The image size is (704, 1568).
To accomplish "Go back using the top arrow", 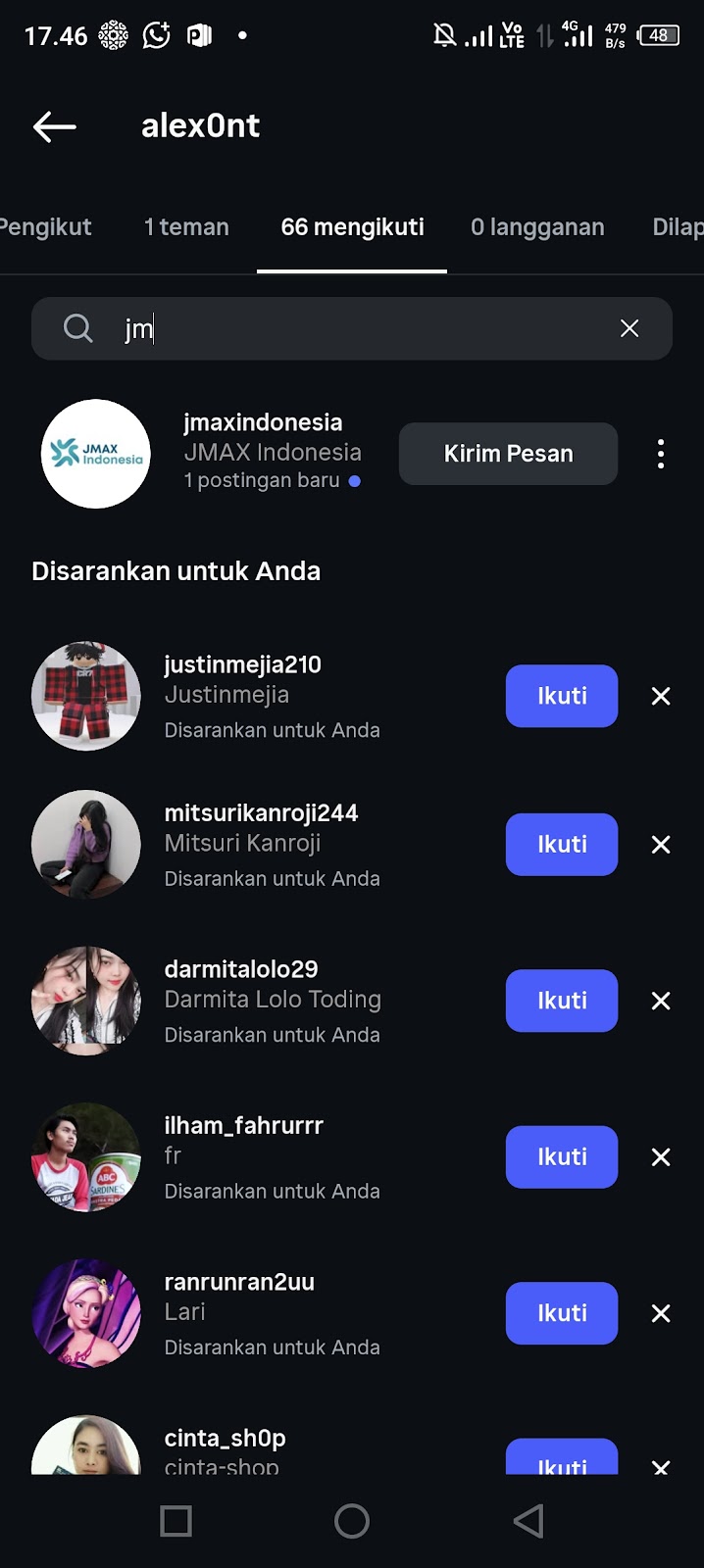I will pos(55,126).
